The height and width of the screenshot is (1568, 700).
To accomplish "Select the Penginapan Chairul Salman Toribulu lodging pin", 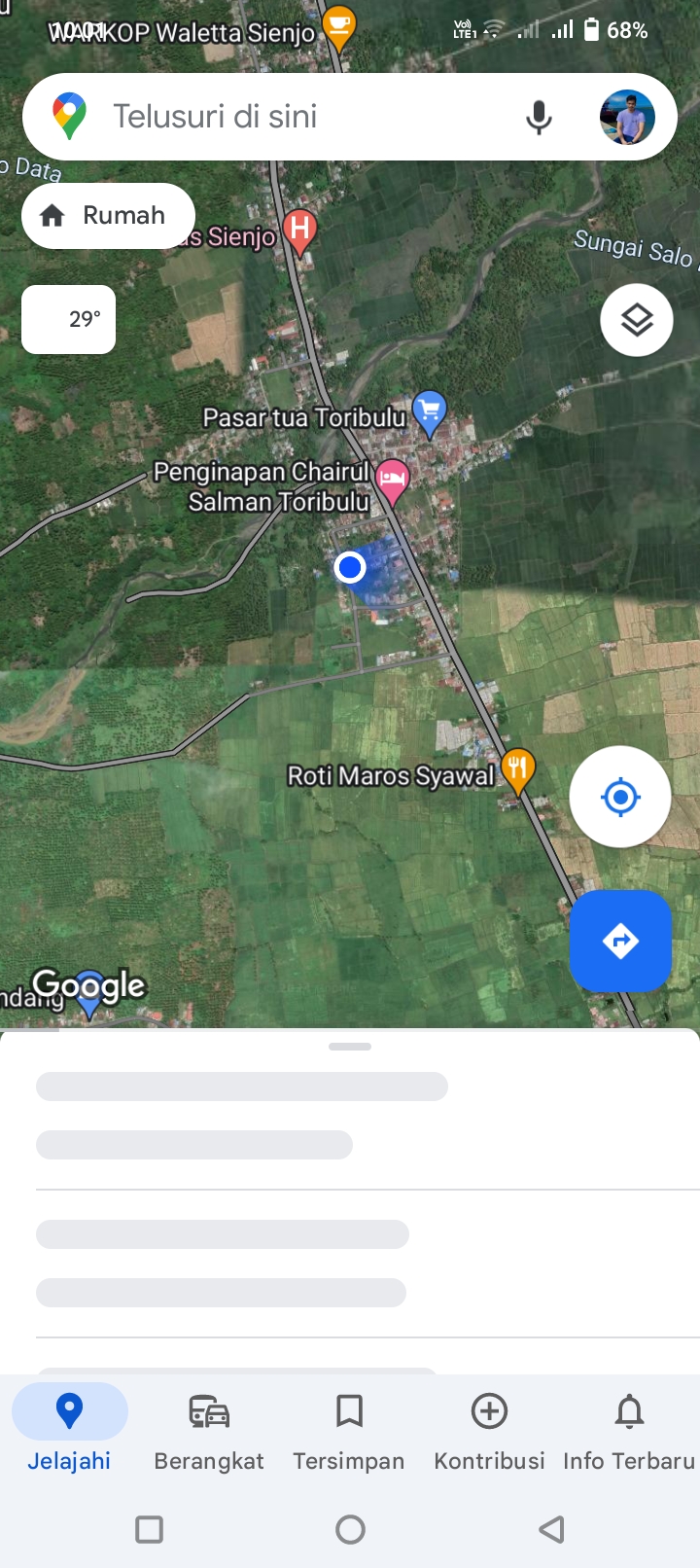I will (x=392, y=481).
